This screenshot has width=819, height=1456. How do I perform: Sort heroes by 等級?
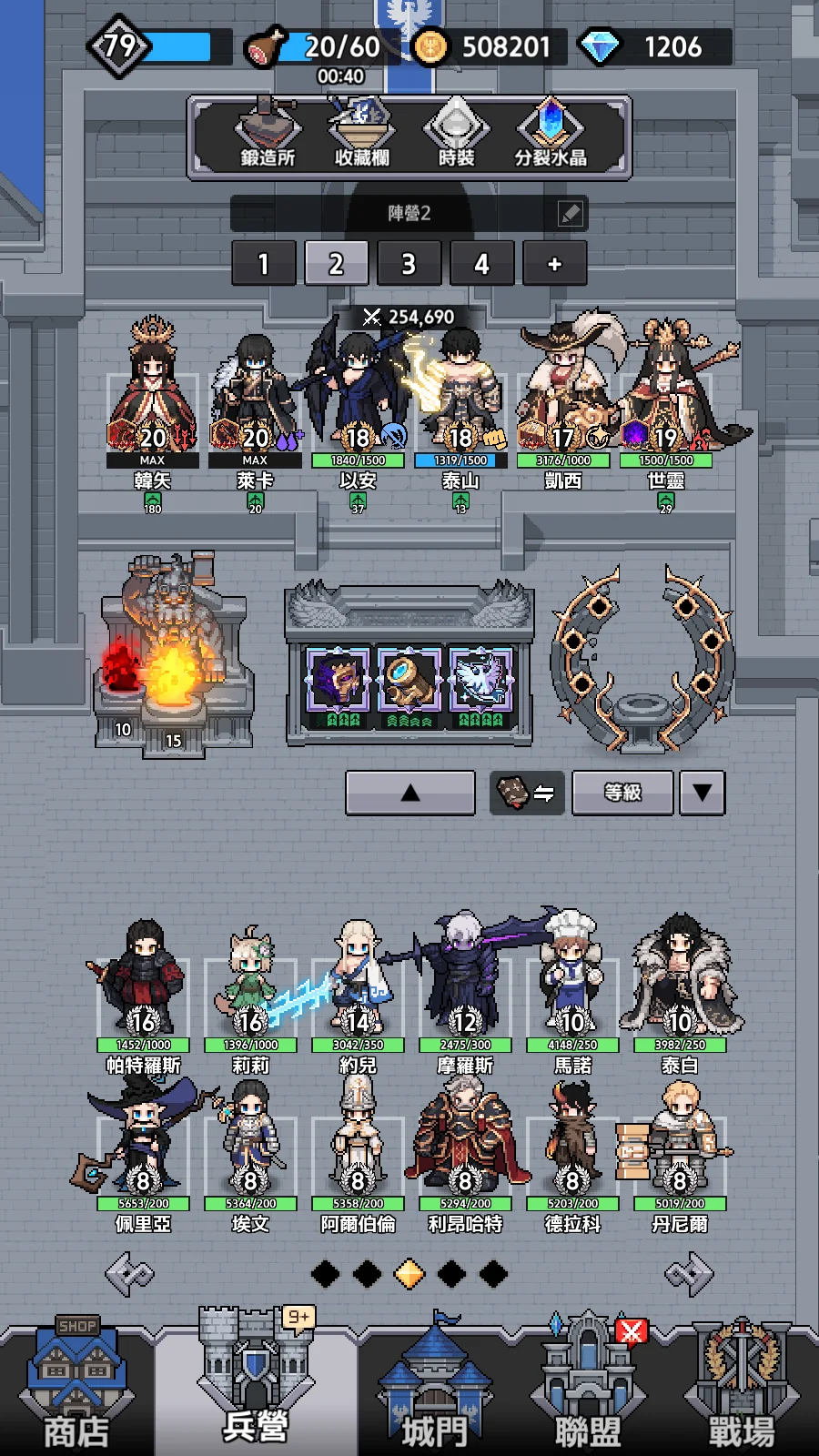622,793
